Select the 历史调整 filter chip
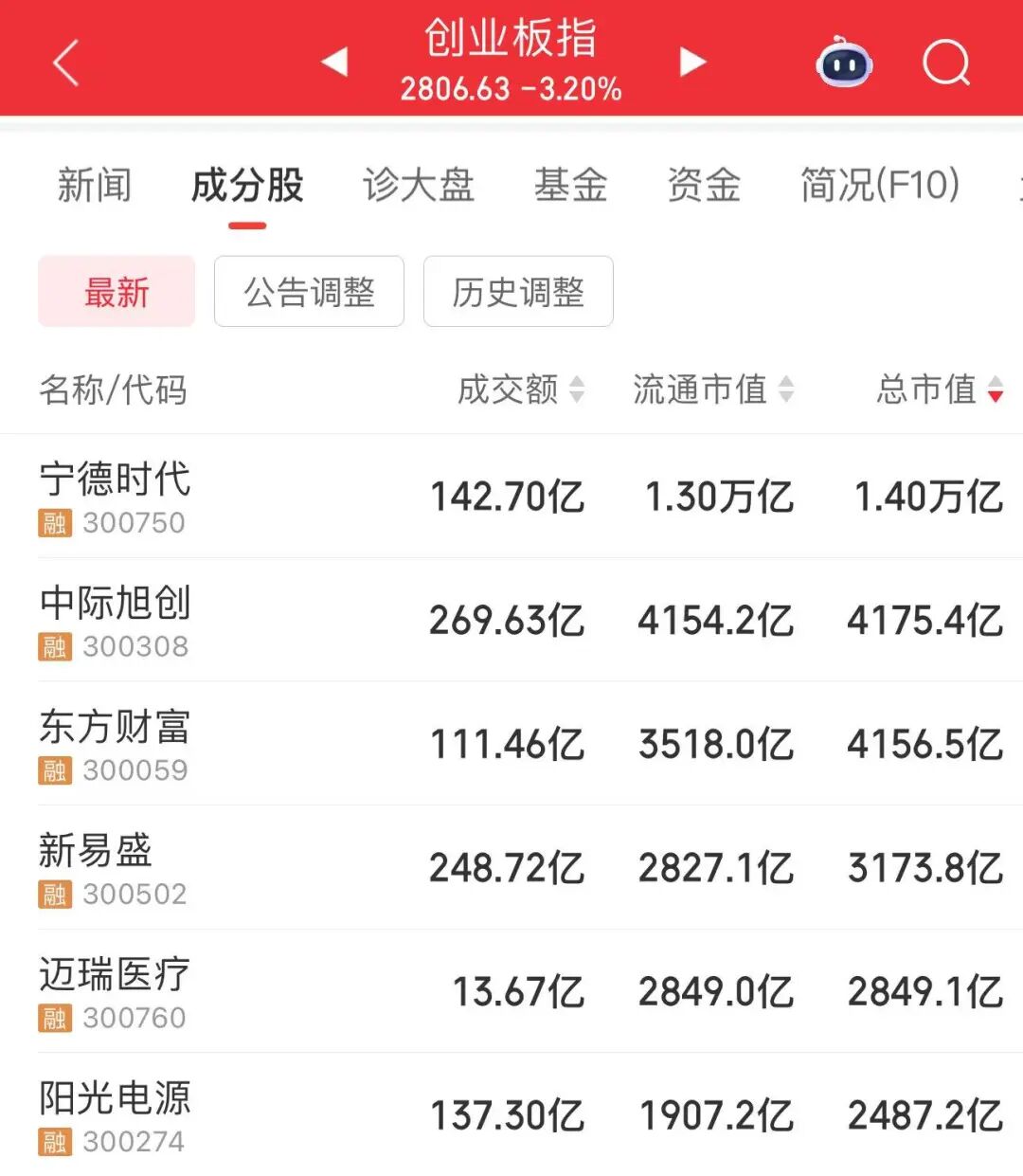This screenshot has width=1023, height=1176. coord(518,292)
